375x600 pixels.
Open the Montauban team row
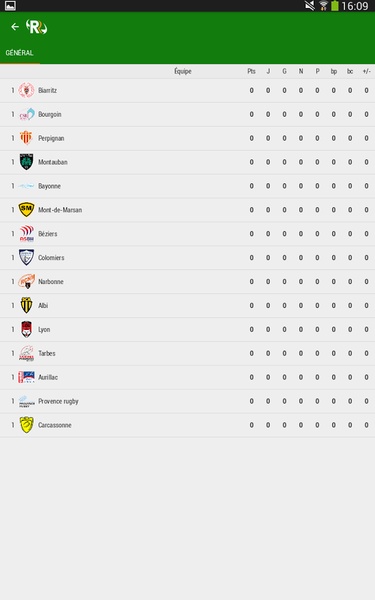188,162
